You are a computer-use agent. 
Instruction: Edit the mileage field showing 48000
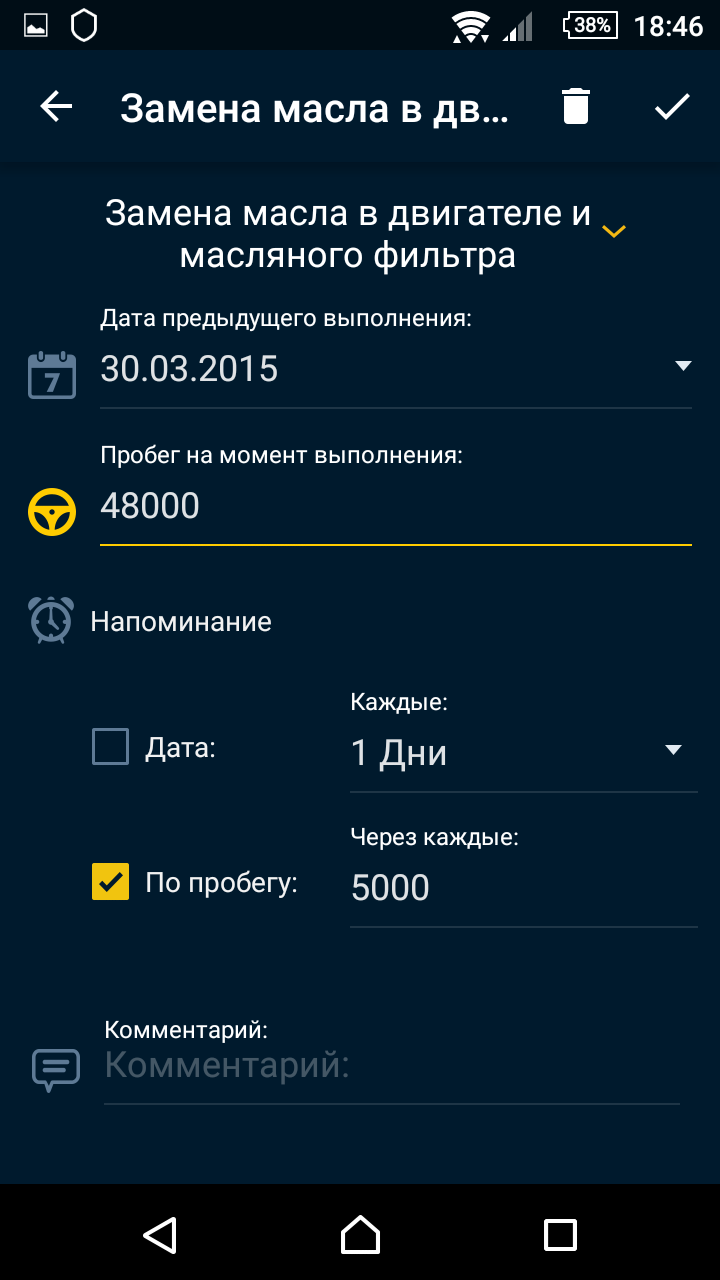(x=395, y=507)
